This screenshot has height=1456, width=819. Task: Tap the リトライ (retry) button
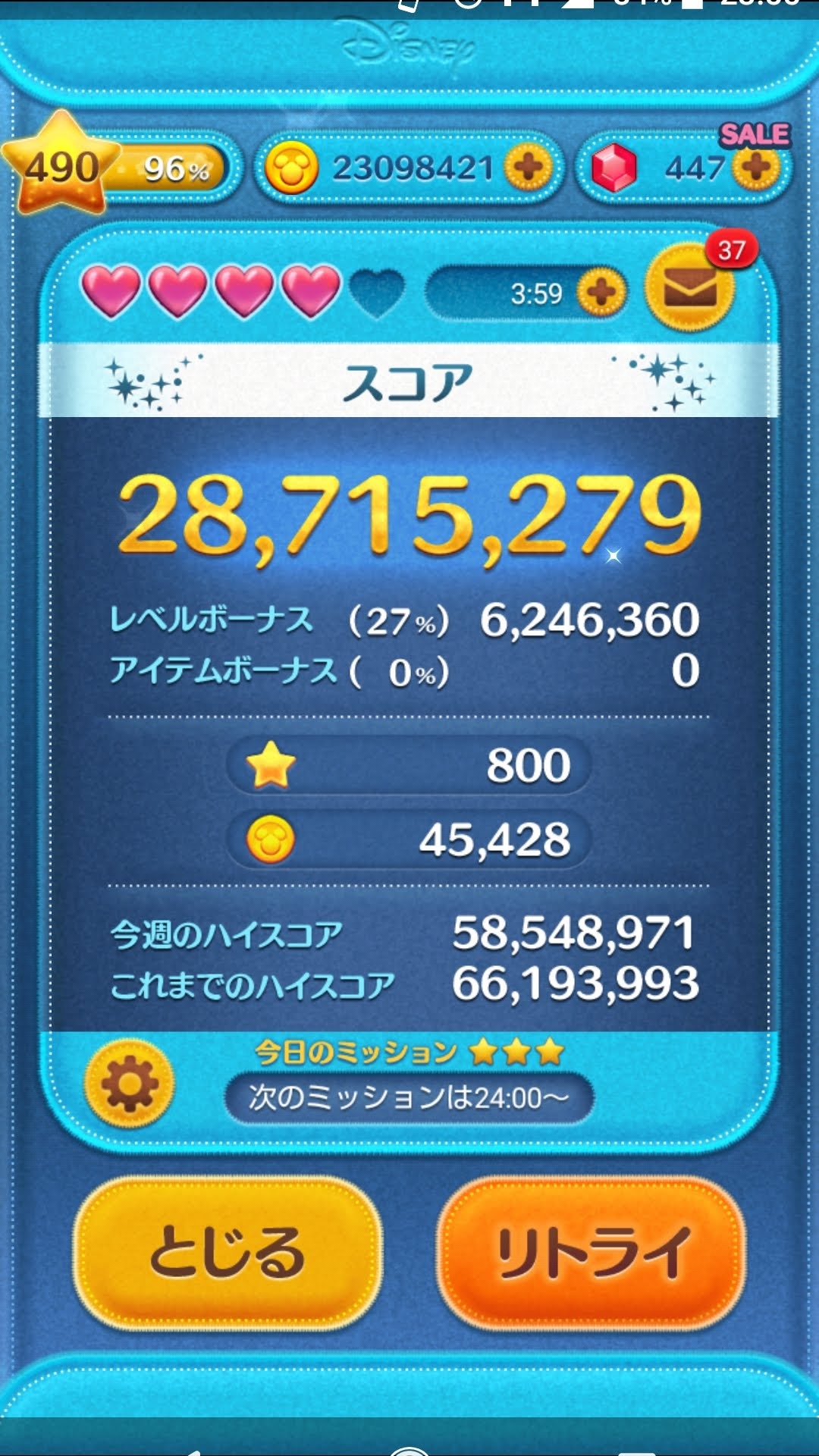click(591, 1253)
